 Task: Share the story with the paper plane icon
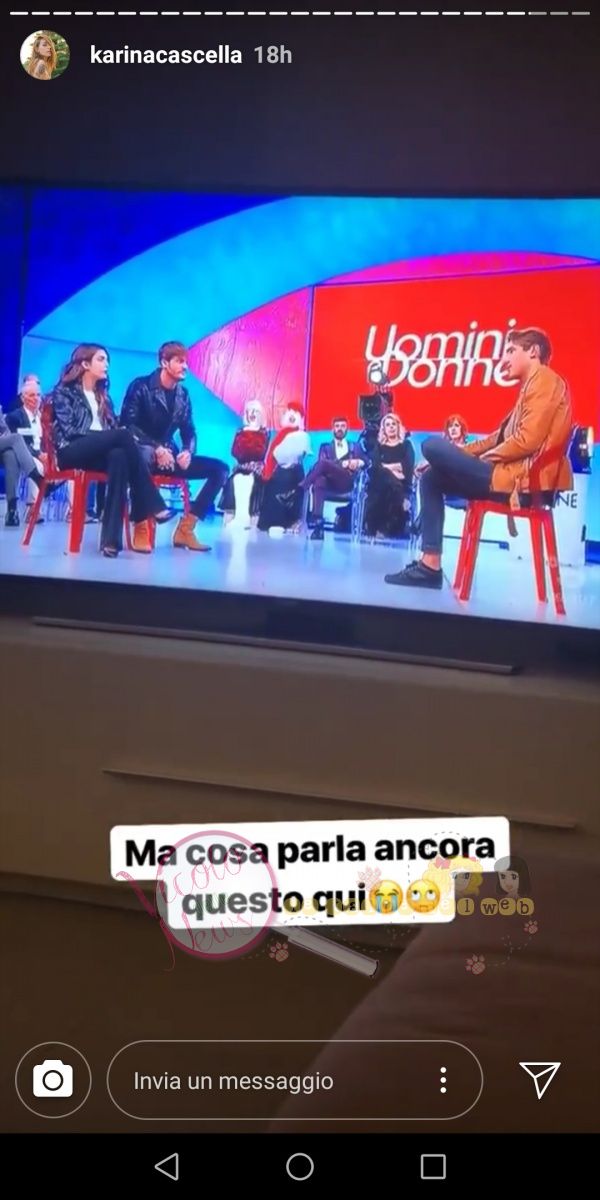coord(539,1079)
